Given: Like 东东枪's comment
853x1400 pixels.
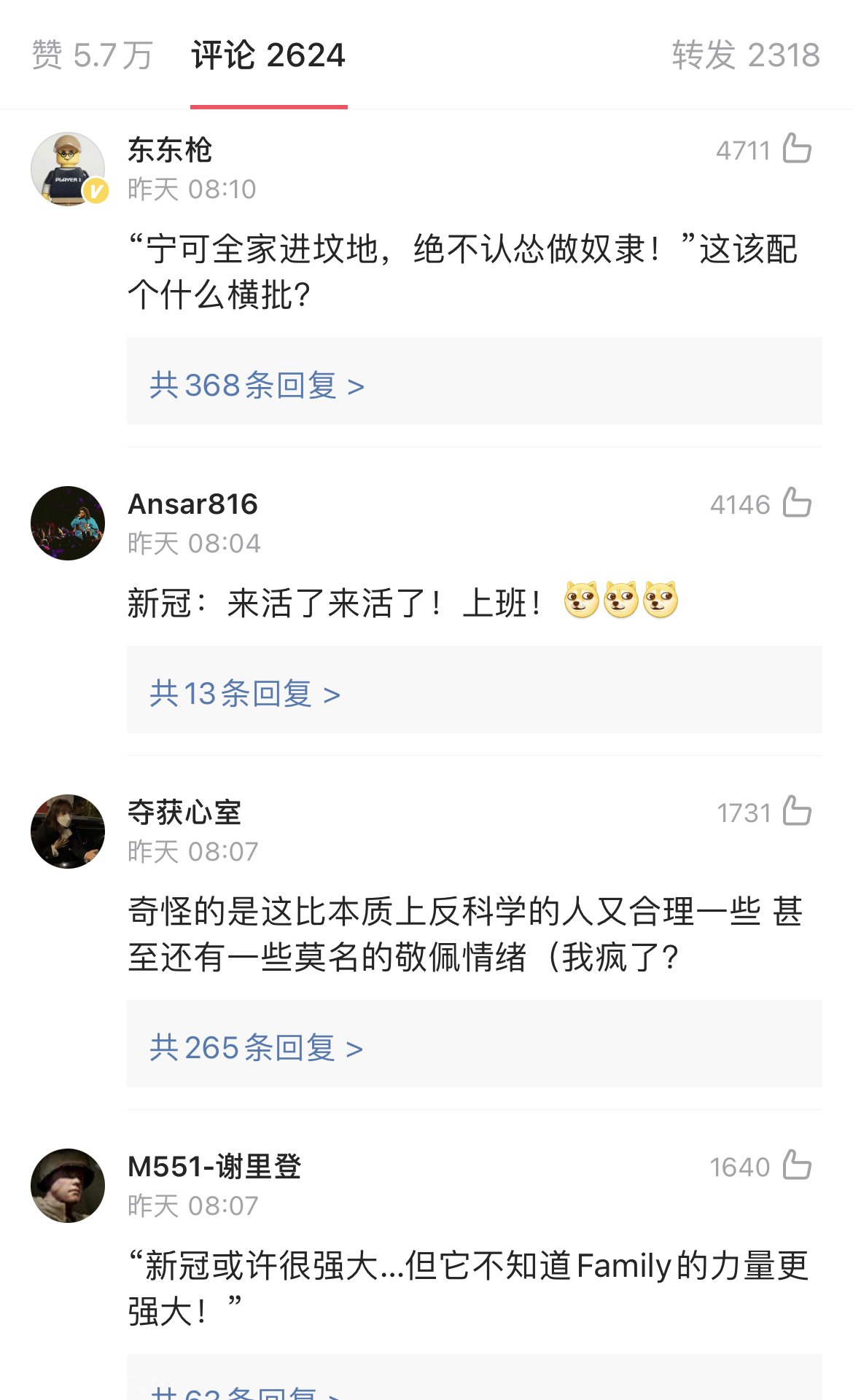Looking at the screenshot, I should tap(796, 149).
